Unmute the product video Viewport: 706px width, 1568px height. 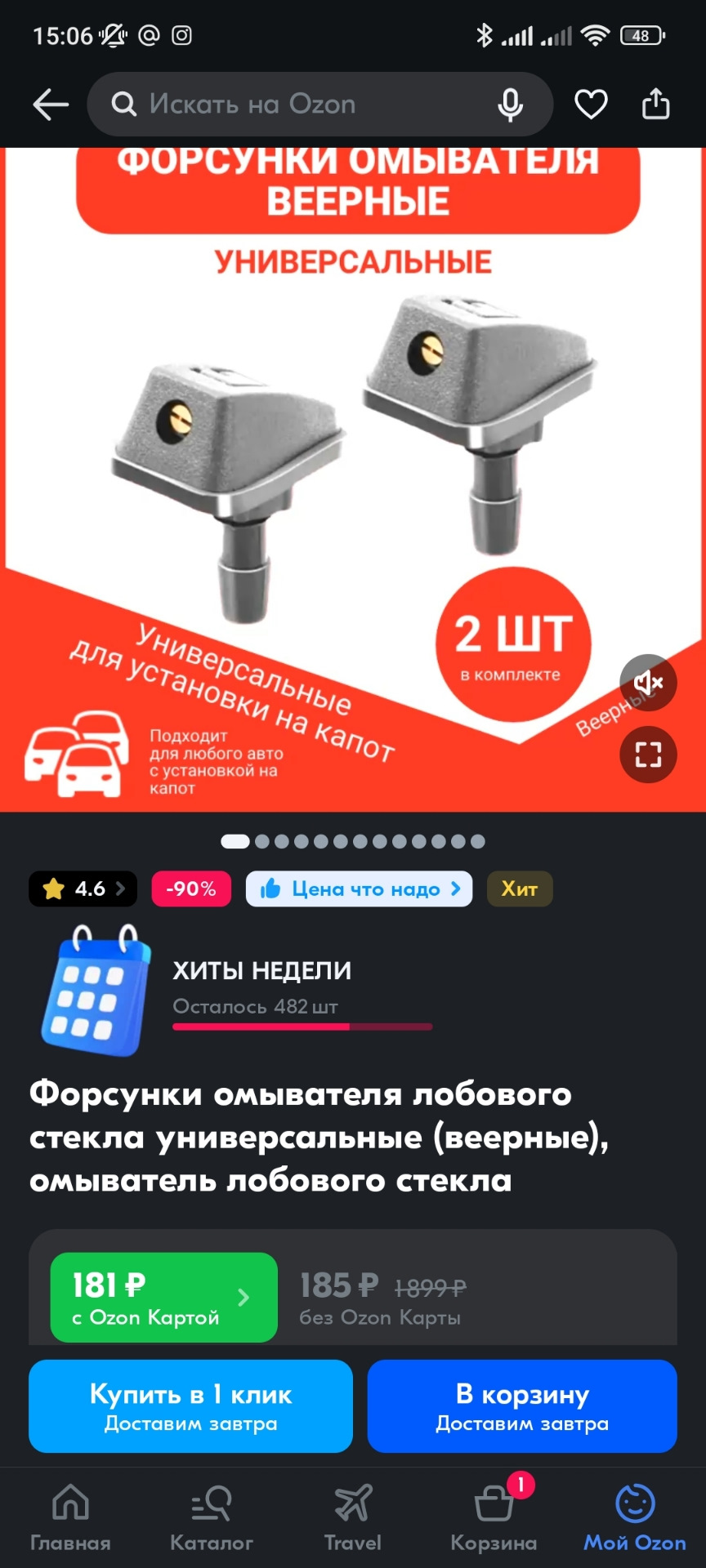pos(648,683)
